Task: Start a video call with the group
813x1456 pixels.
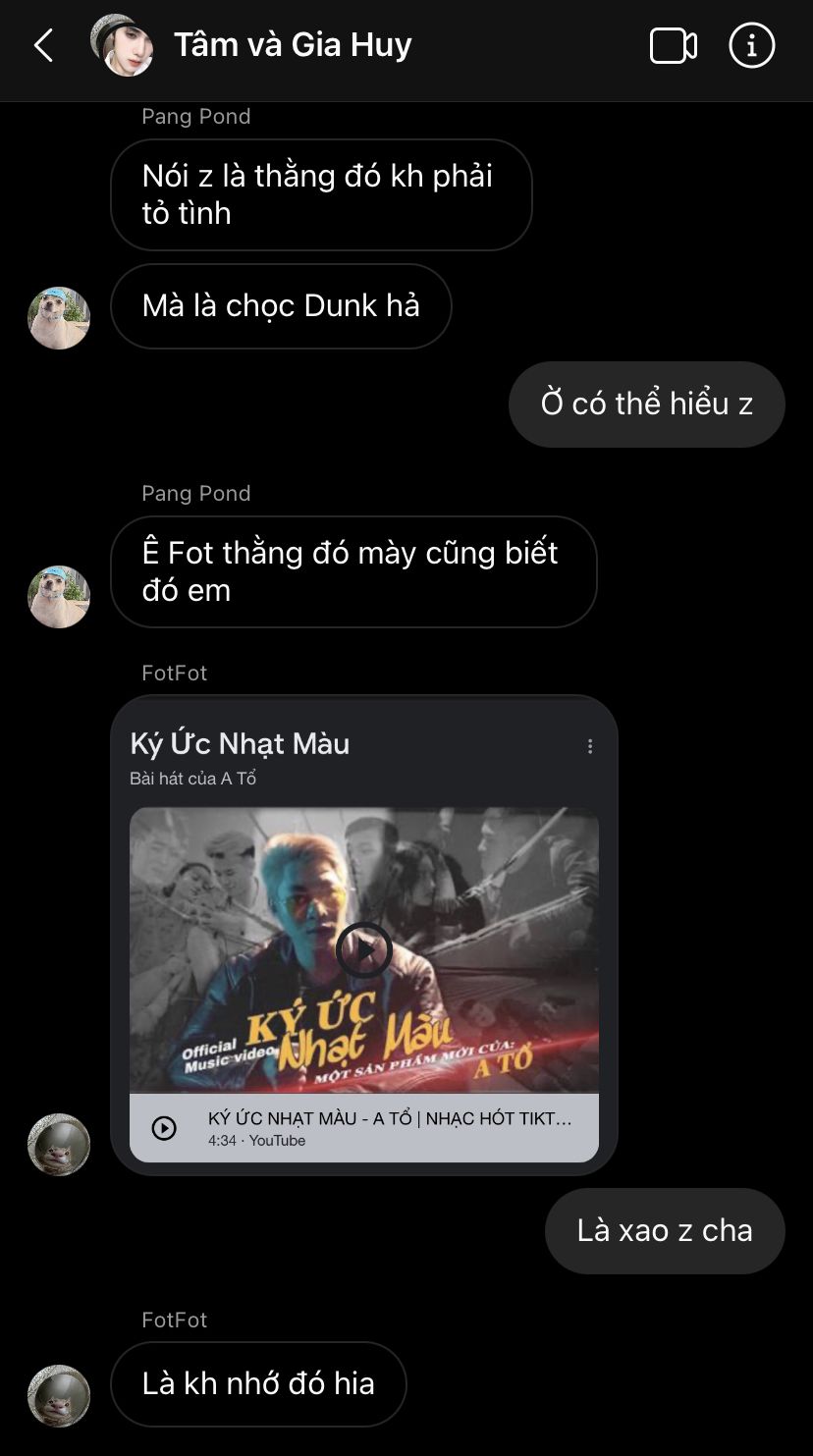Action: point(673,45)
